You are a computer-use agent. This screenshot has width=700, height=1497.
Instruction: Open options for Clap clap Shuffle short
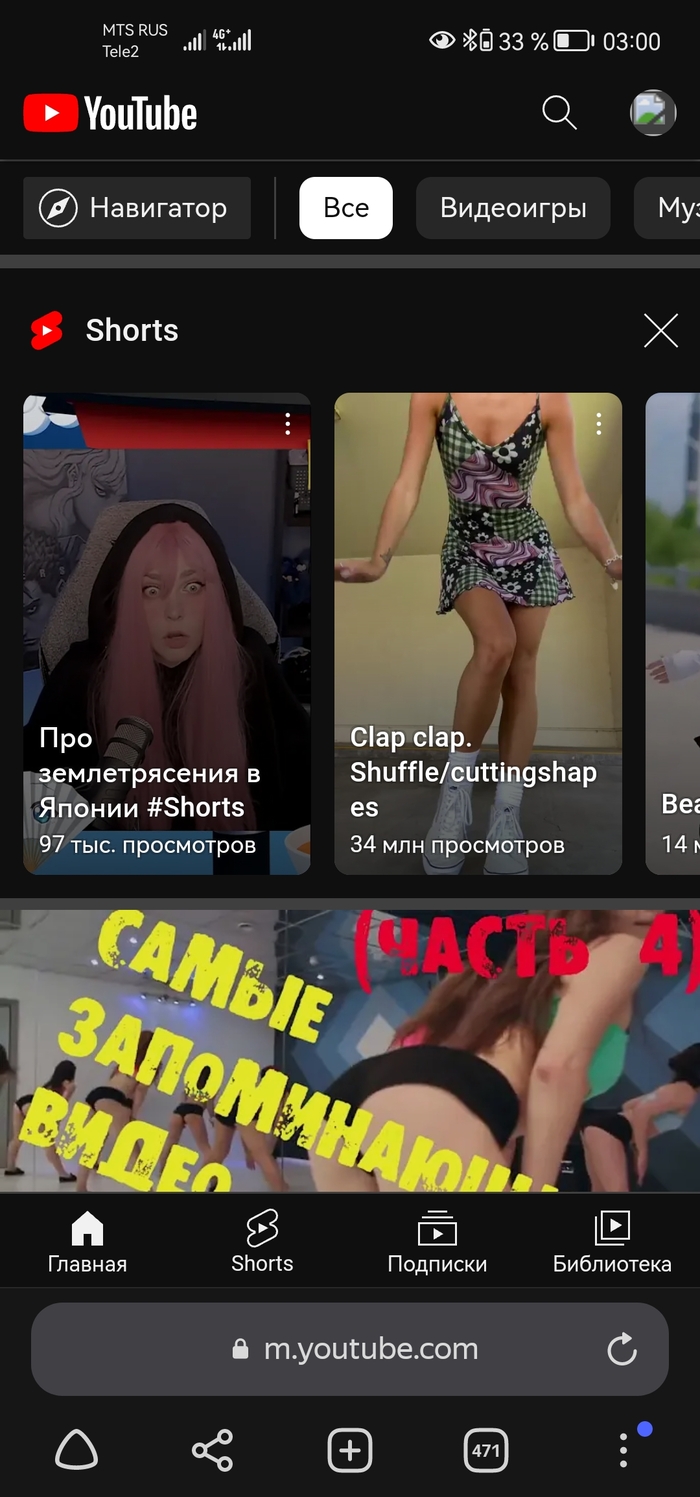pyautogui.click(x=598, y=424)
